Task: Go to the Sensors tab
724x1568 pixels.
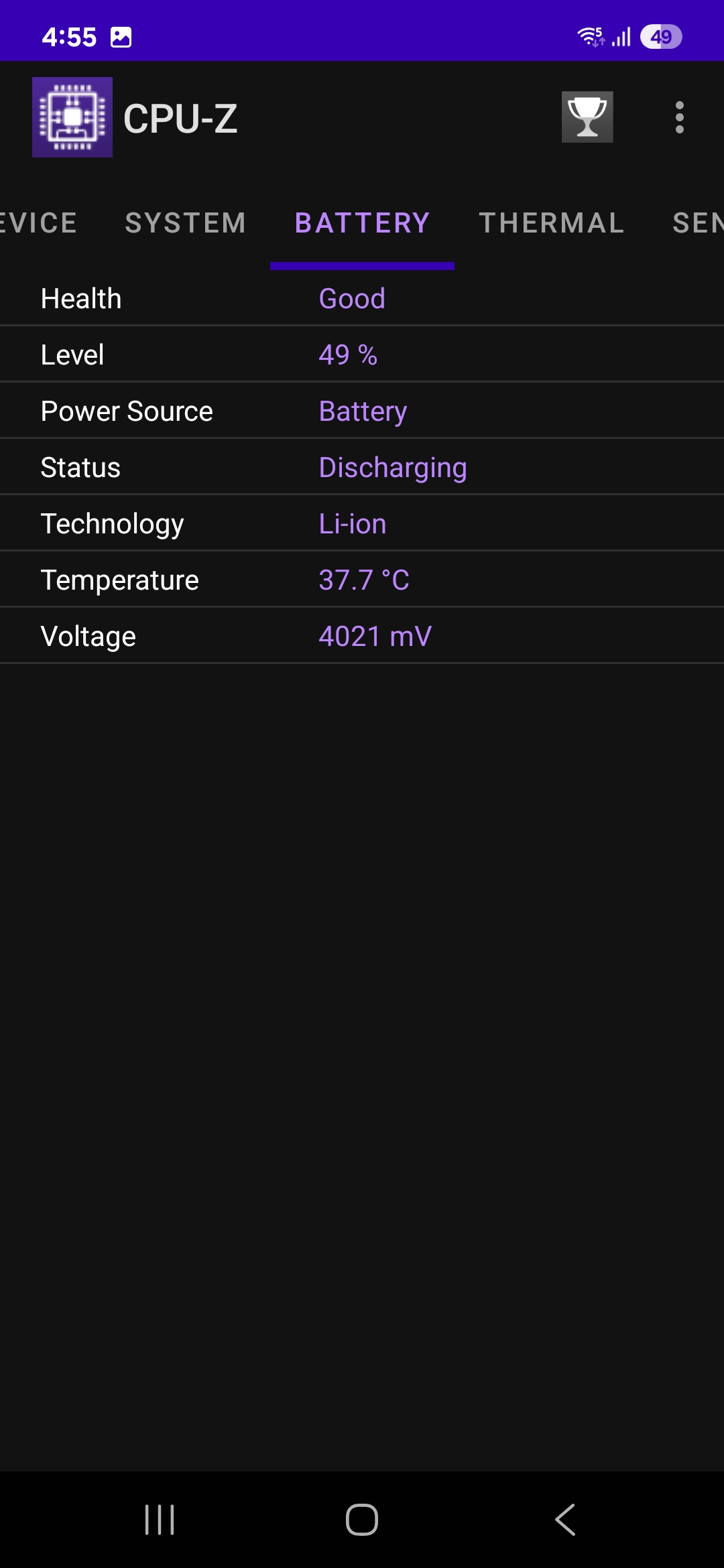Action: click(x=697, y=223)
